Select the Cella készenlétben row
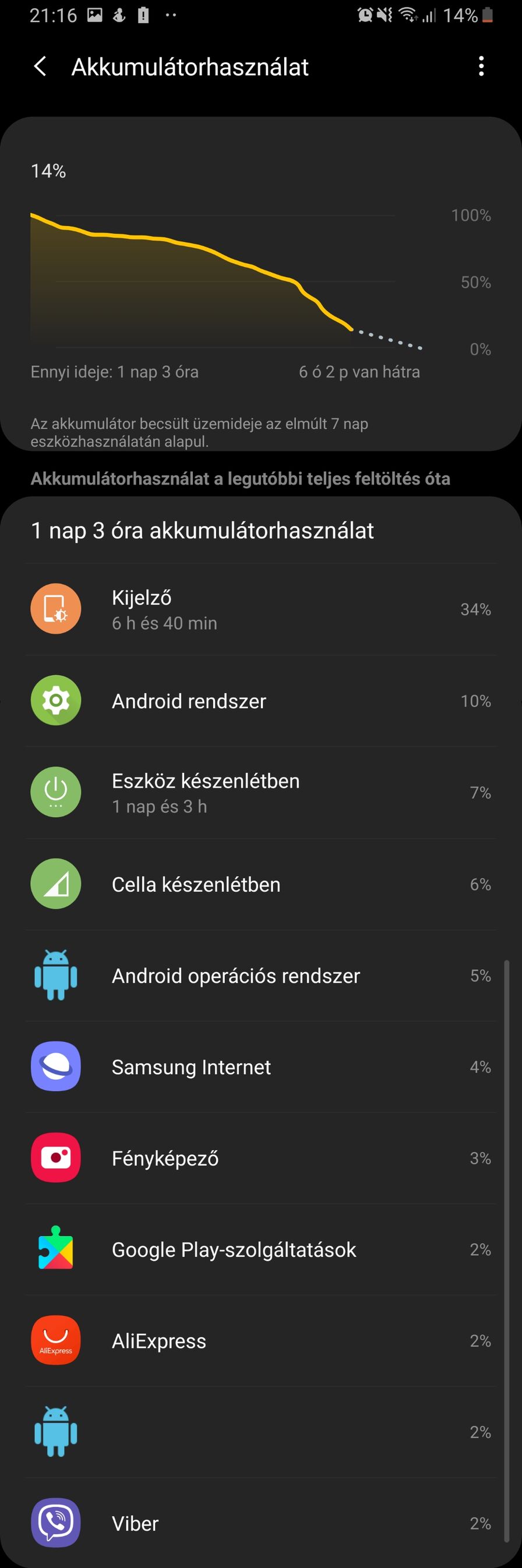The image size is (522, 1568). 260,884
